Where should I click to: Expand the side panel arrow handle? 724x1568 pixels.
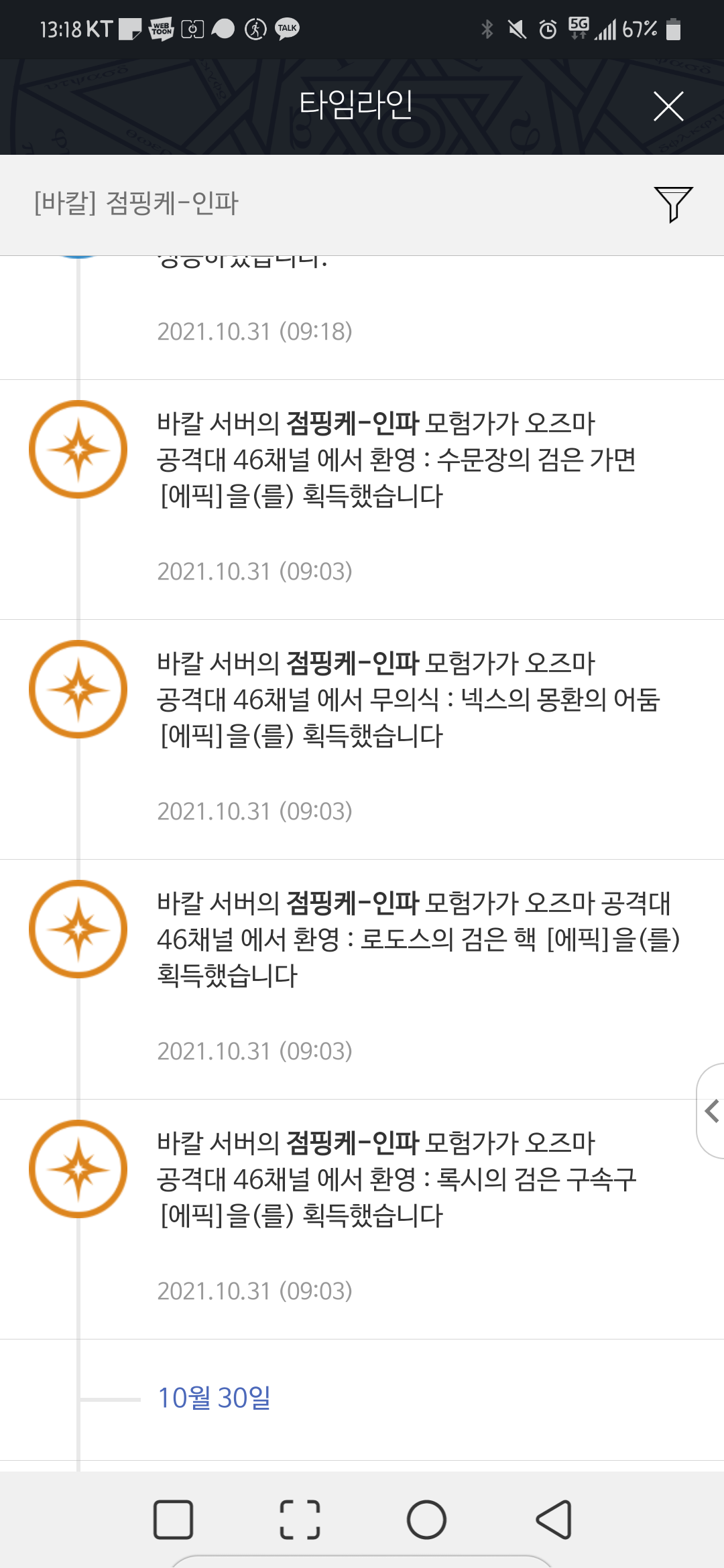pos(712,1110)
